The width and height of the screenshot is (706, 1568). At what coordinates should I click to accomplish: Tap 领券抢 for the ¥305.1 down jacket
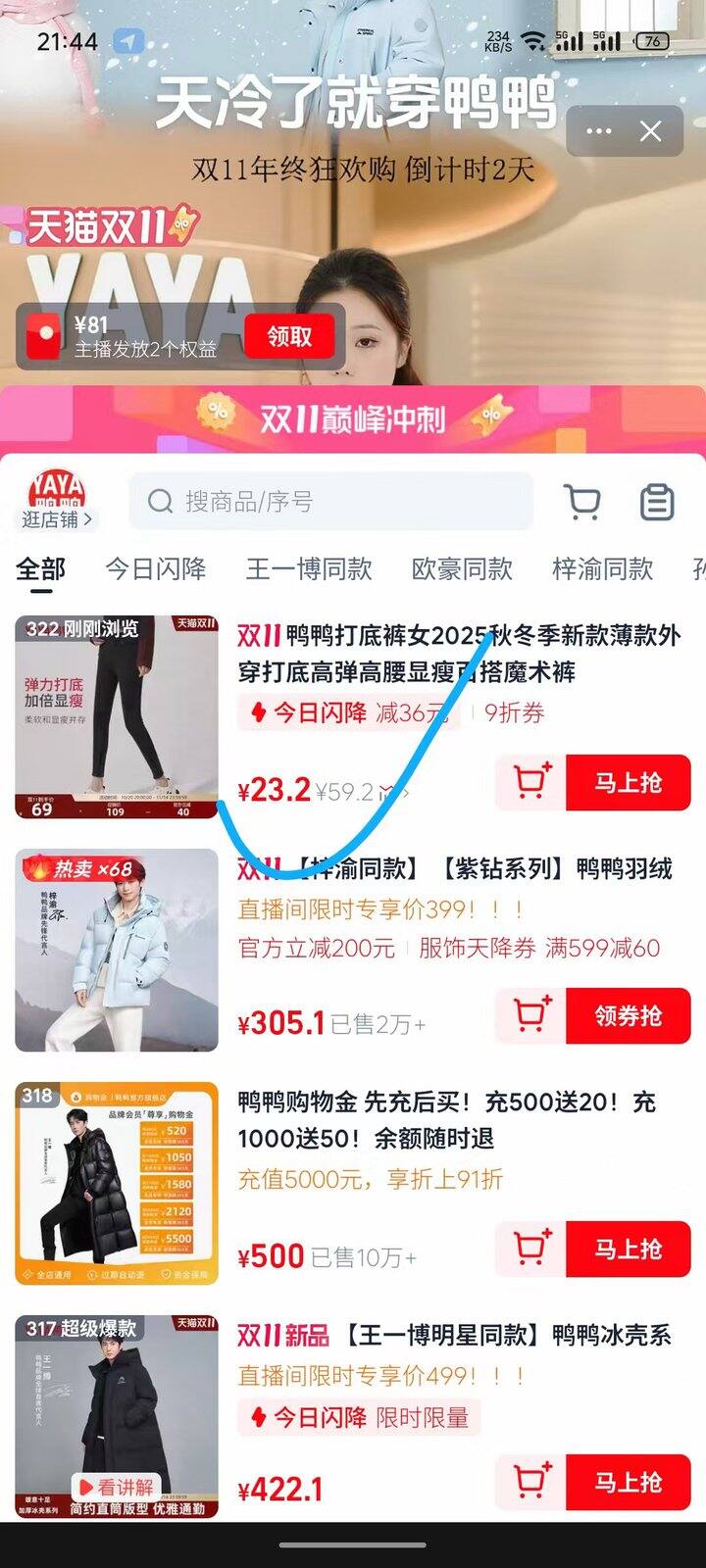(x=628, y=1016)
